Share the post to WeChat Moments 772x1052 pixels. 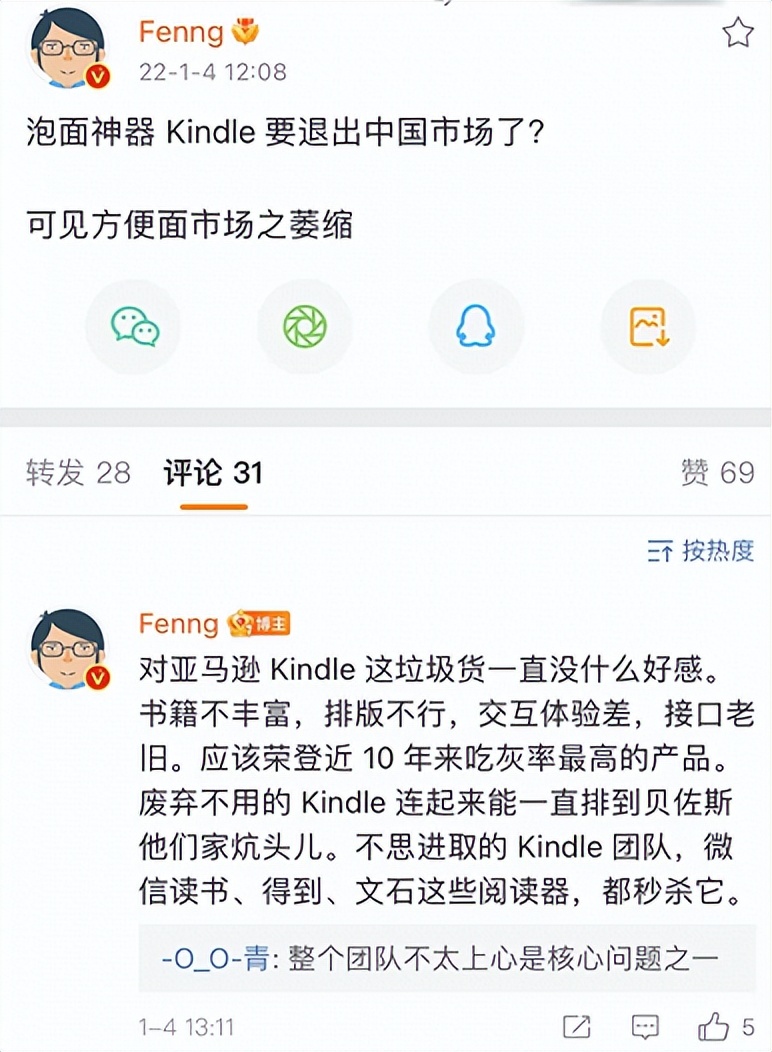tap(305, 327)
